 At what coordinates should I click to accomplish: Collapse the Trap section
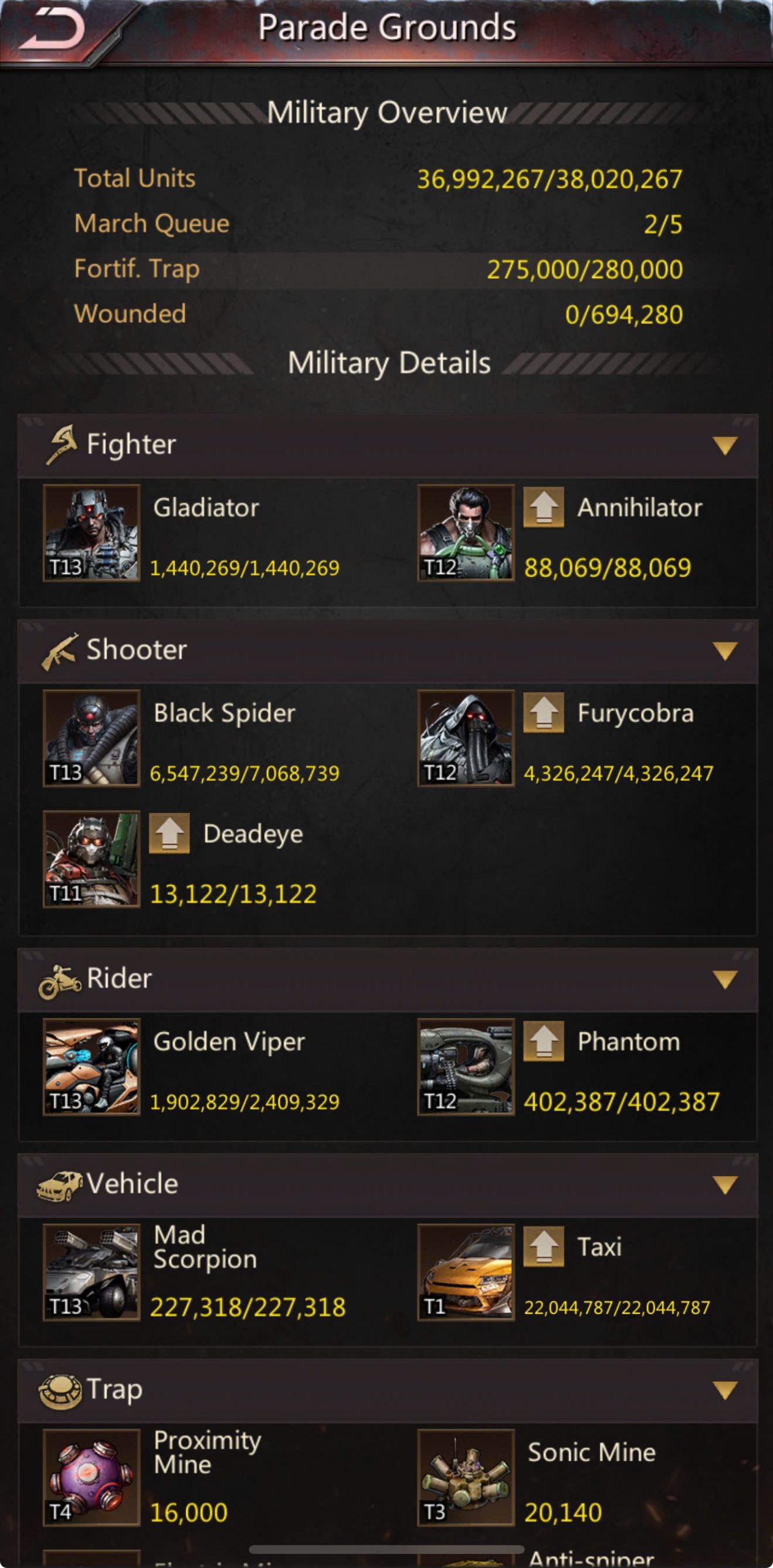click(x=725, y=1390)
